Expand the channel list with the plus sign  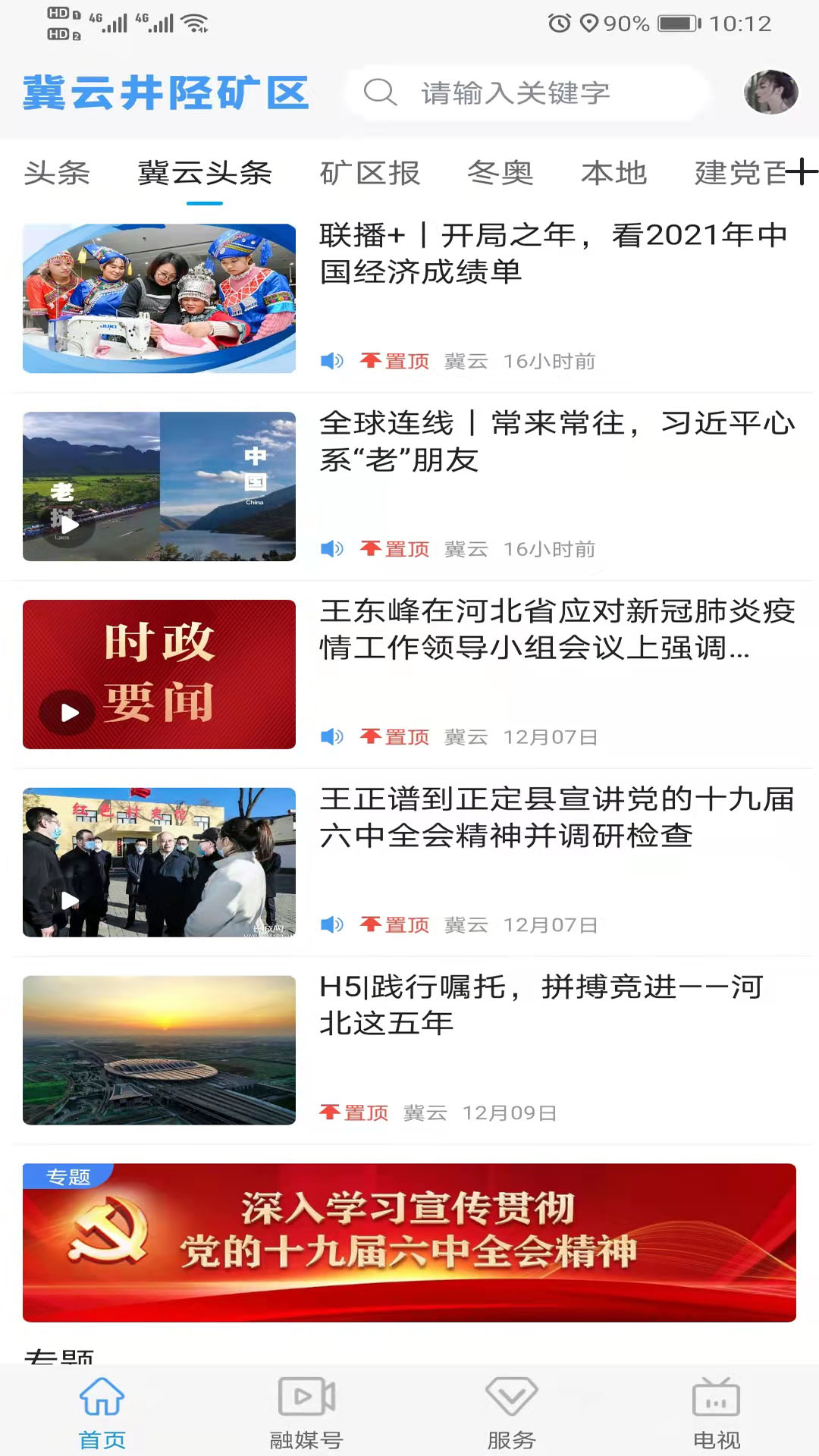click(802, 173)
